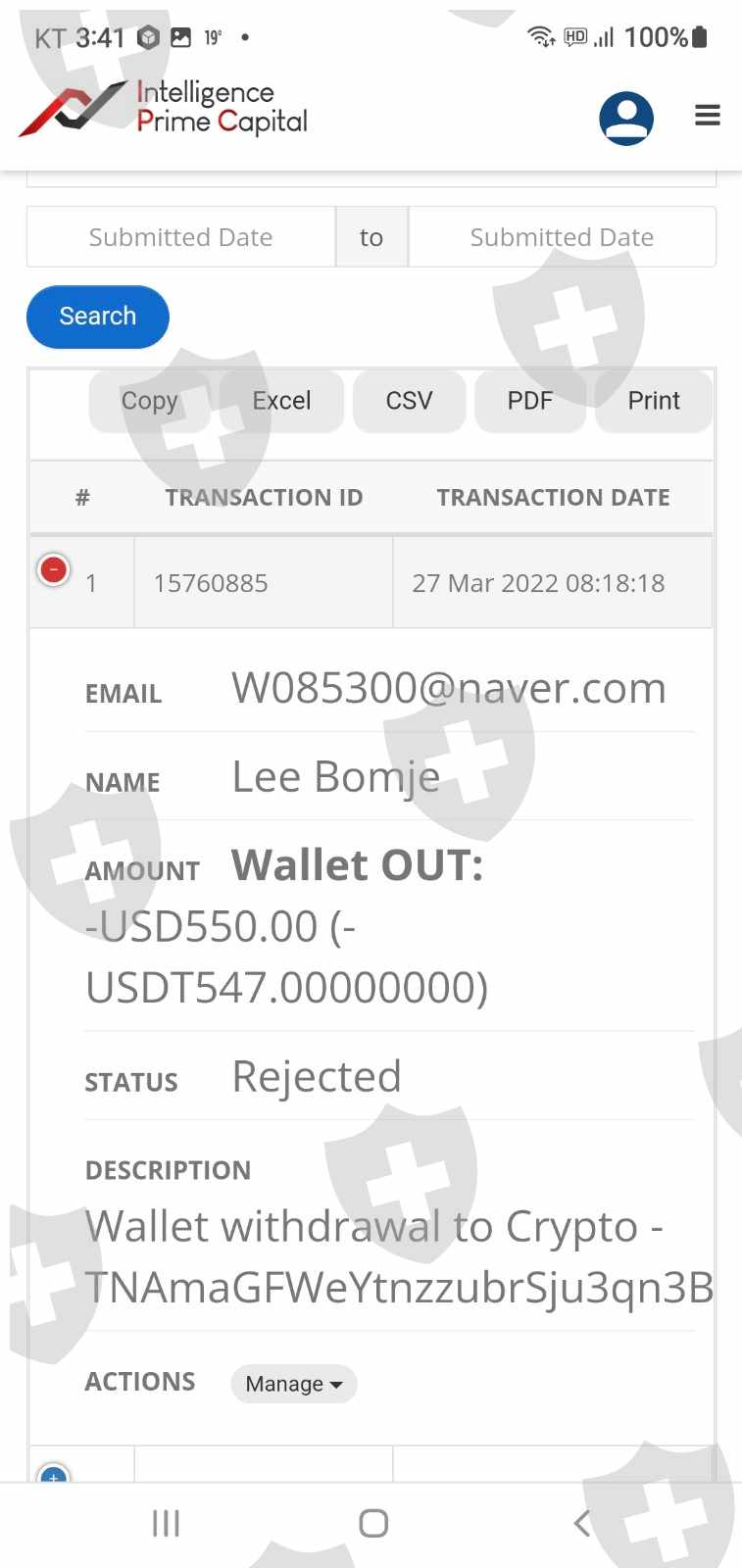Export the table as PDF
742x1568 pixels.
(530, 401)
